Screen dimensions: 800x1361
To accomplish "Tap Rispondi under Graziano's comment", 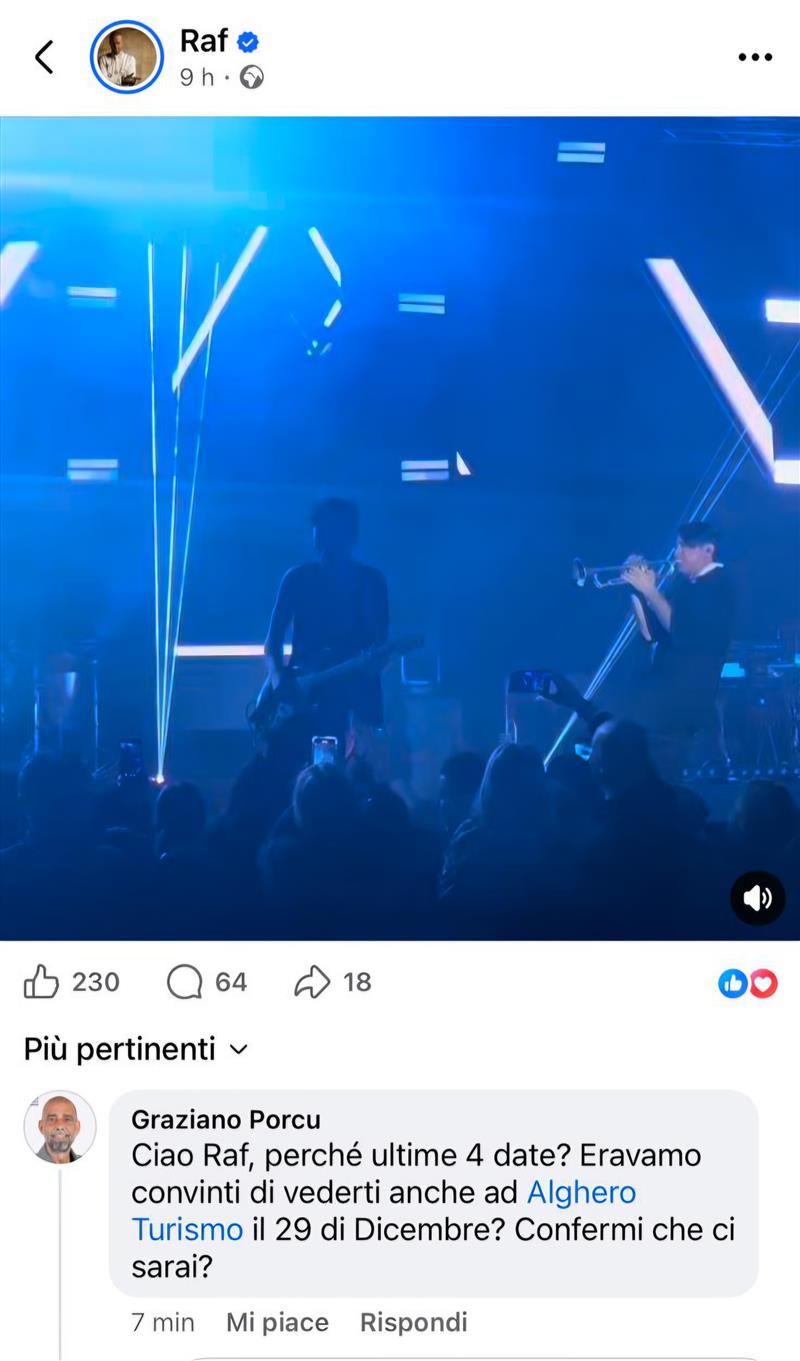I will click(413, 1322).
